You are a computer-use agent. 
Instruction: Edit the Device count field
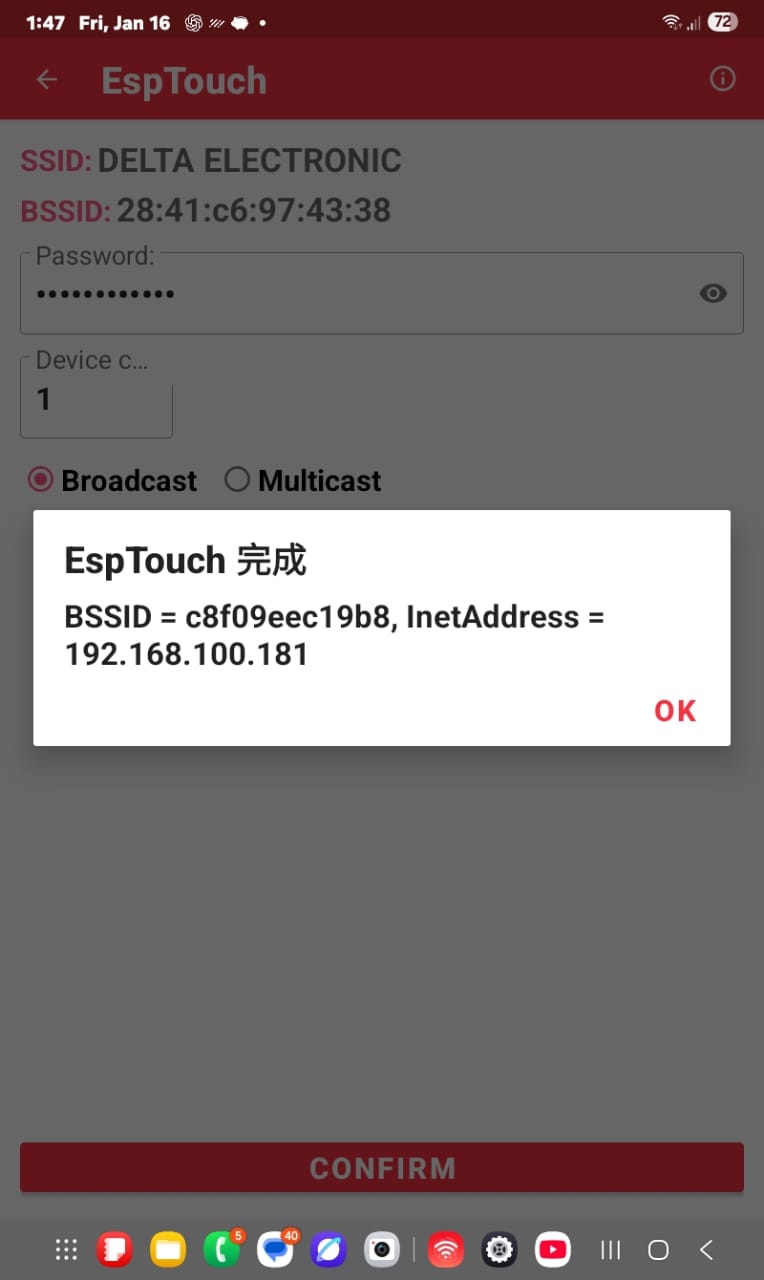point(96,400)
